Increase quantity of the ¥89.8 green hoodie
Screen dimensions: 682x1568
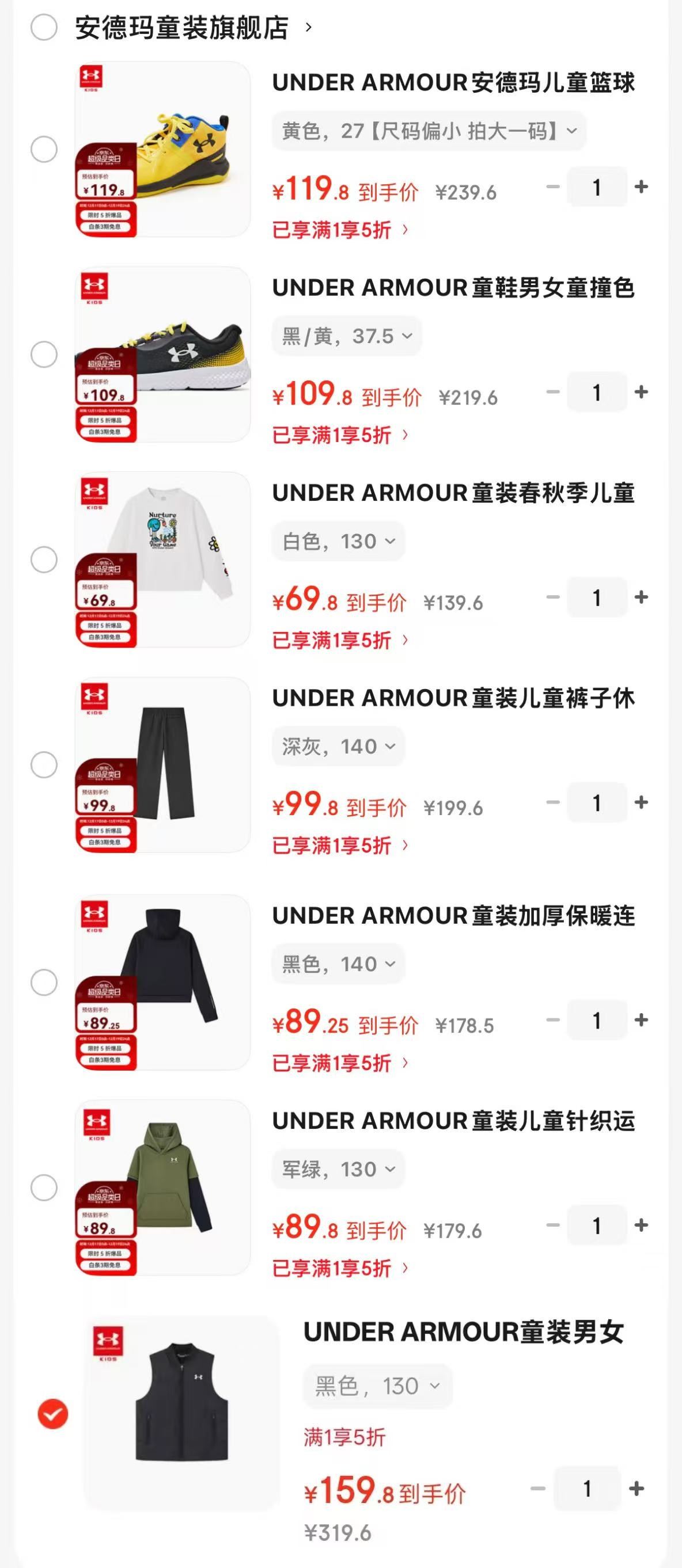click(641, 1225)
